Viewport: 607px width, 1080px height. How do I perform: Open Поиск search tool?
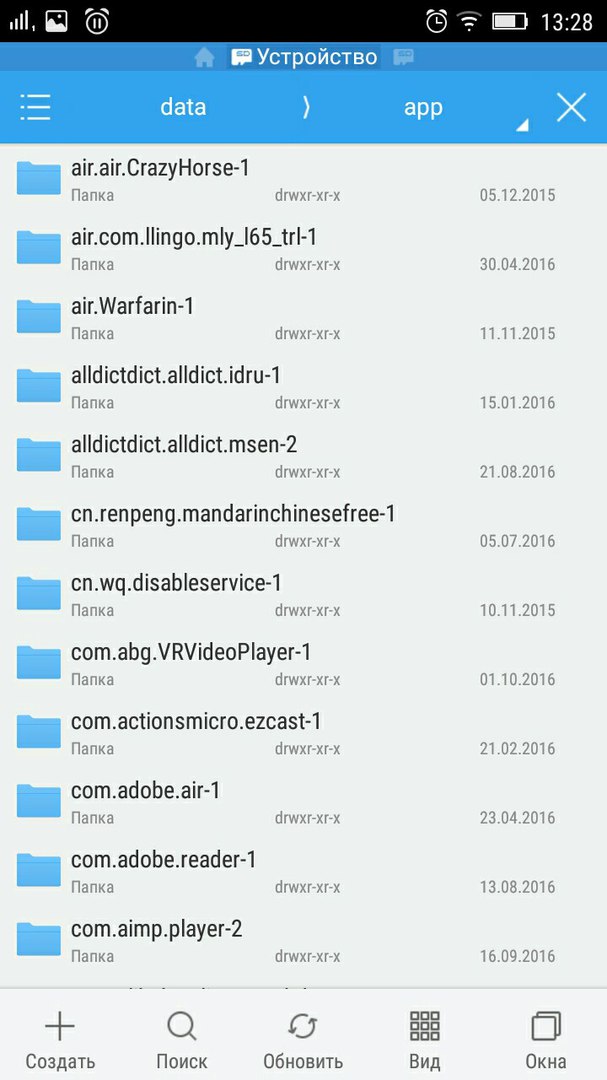pos(181,1039)
